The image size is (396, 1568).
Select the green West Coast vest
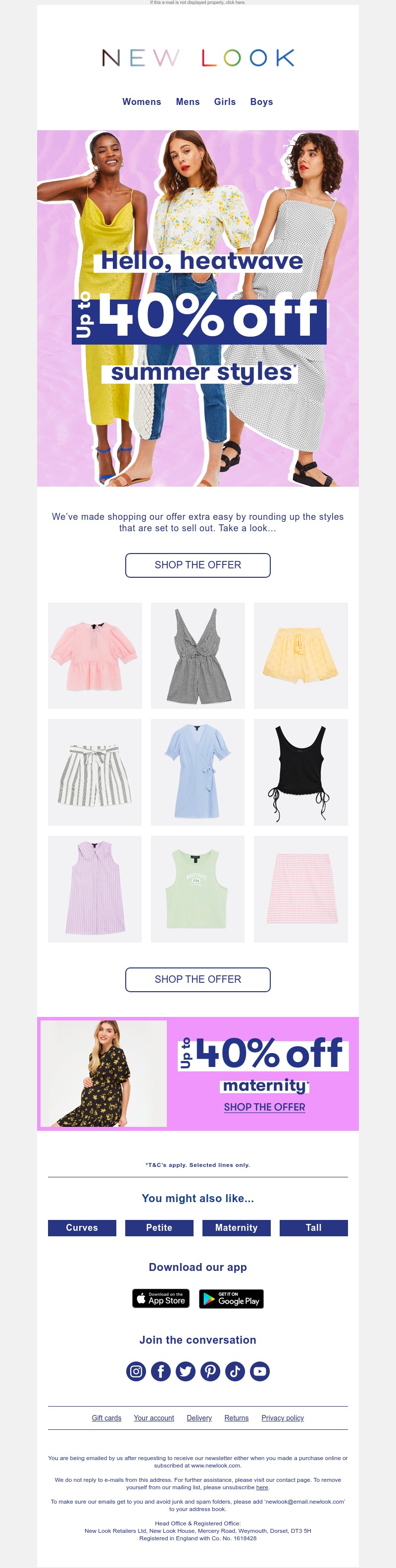point(198,889)
